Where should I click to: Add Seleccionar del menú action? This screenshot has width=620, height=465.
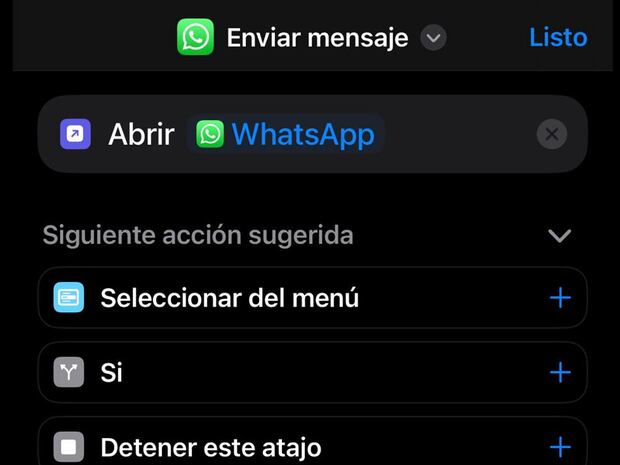(x=560, y=298)
